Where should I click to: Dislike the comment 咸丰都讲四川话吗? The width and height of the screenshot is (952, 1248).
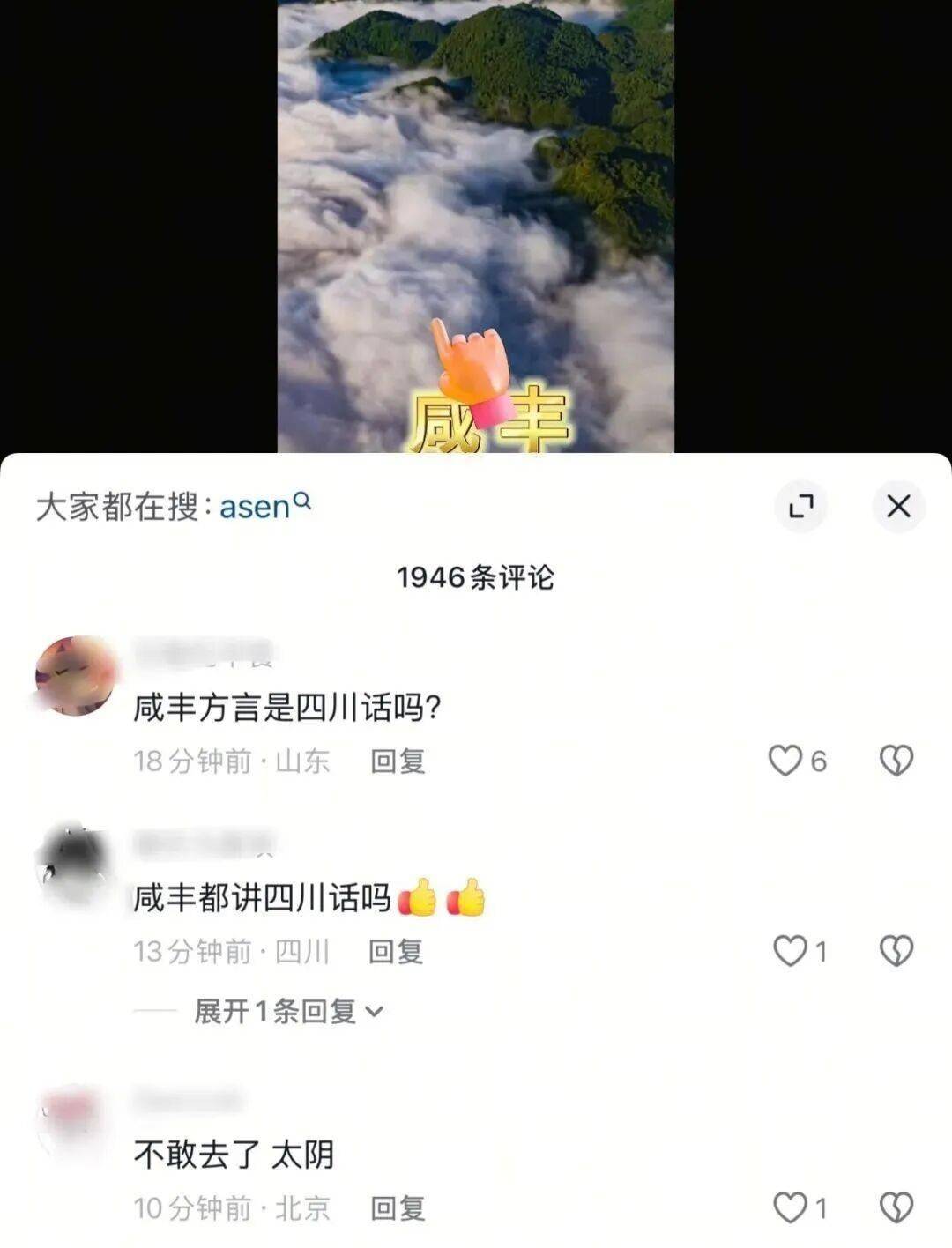896,951
